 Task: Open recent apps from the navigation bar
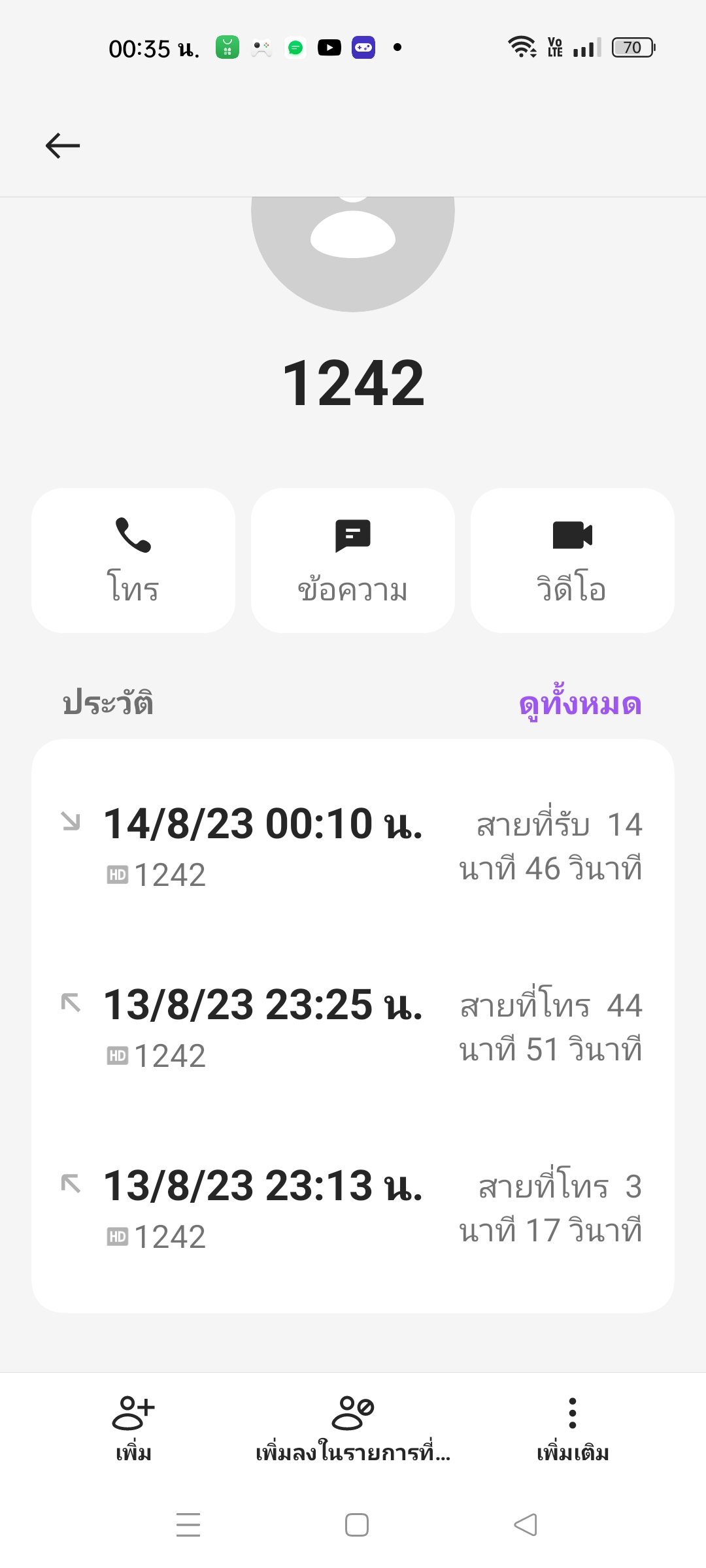point(188,1525)
